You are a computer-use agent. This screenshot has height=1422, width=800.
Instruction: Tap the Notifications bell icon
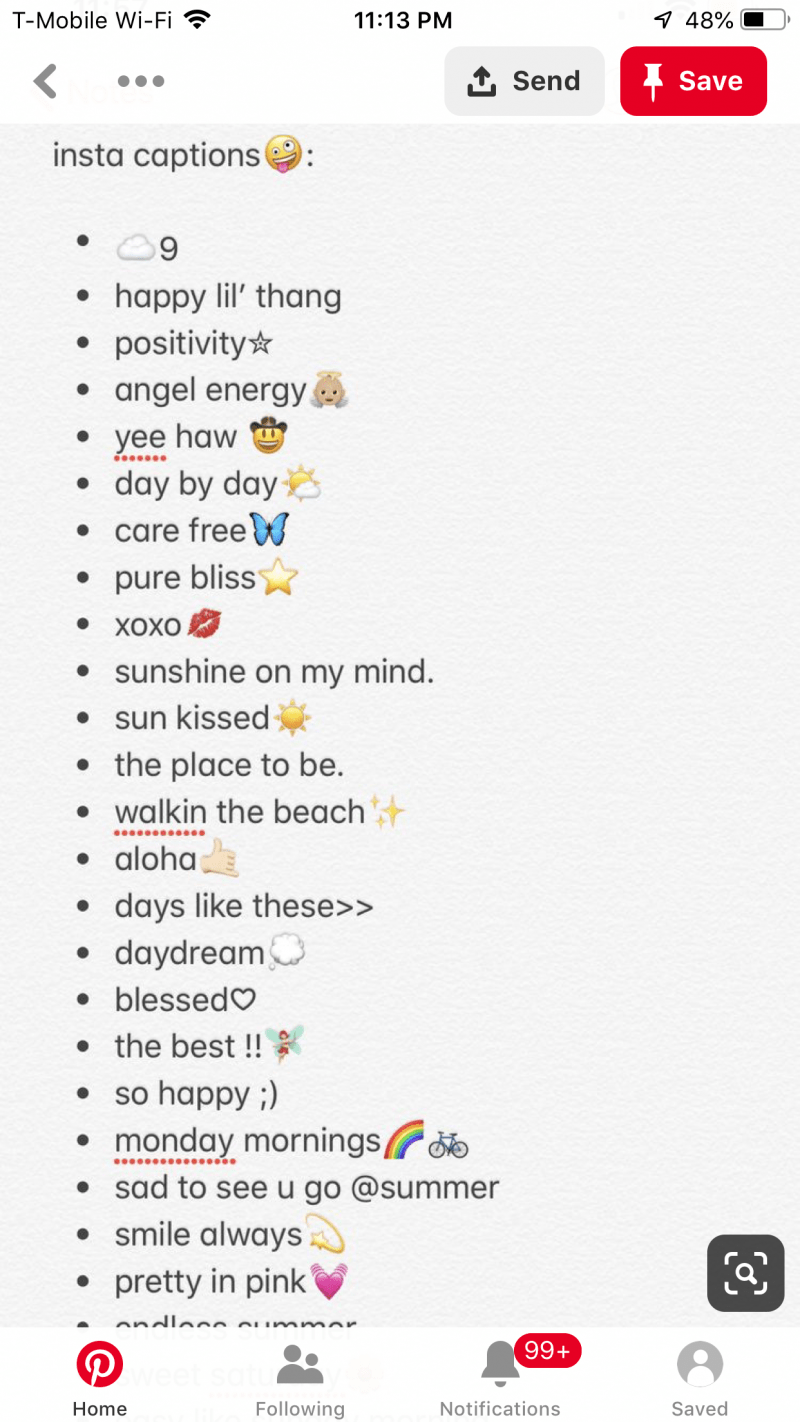point(500,1364)
